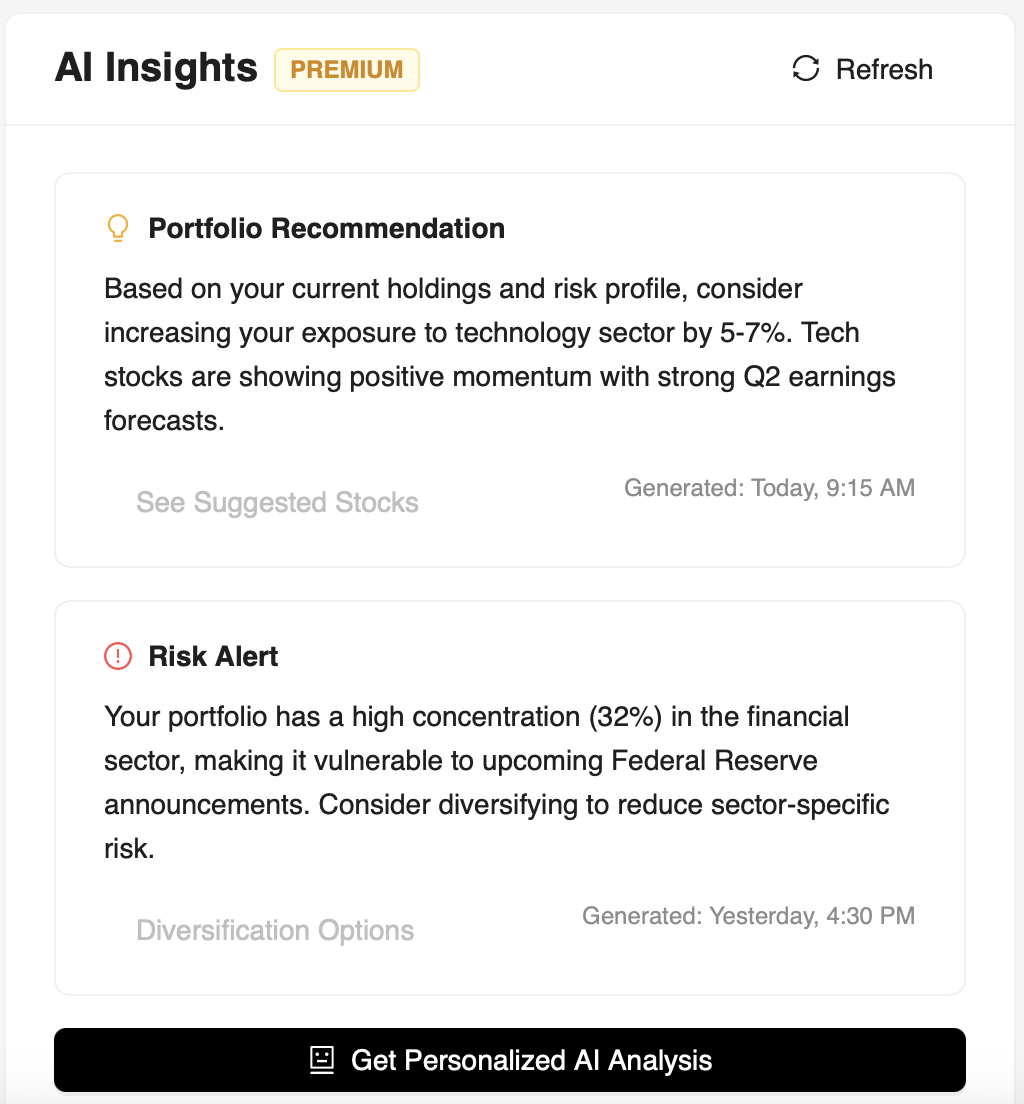Image resolution: width=1024 pixels, height=1104 pixels.
Task: Click the Generated: Yesterday, 4:30 PM timestamp
Action: tap(748, 915)
